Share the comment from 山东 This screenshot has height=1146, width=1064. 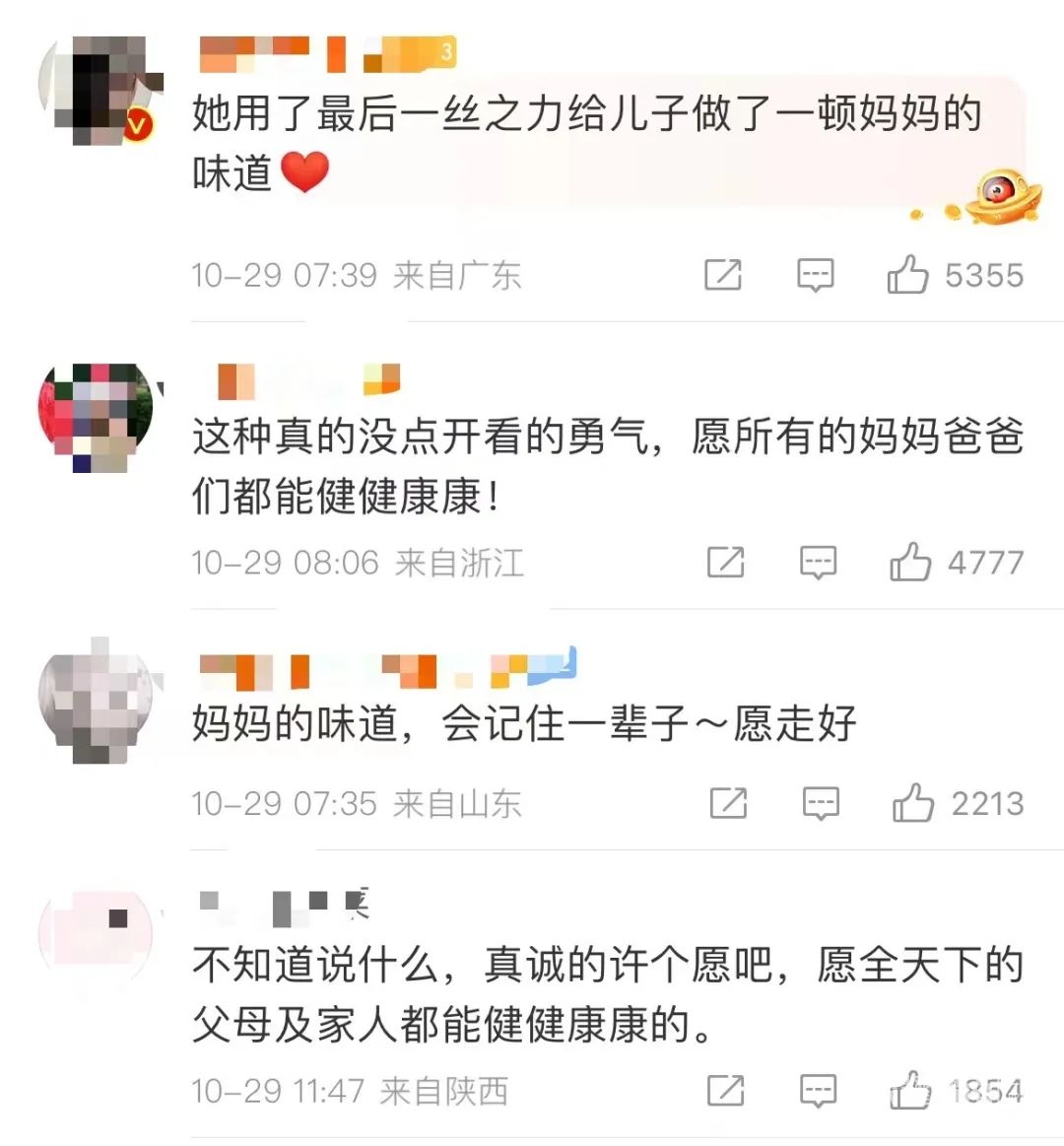click(x=729, y=803)
